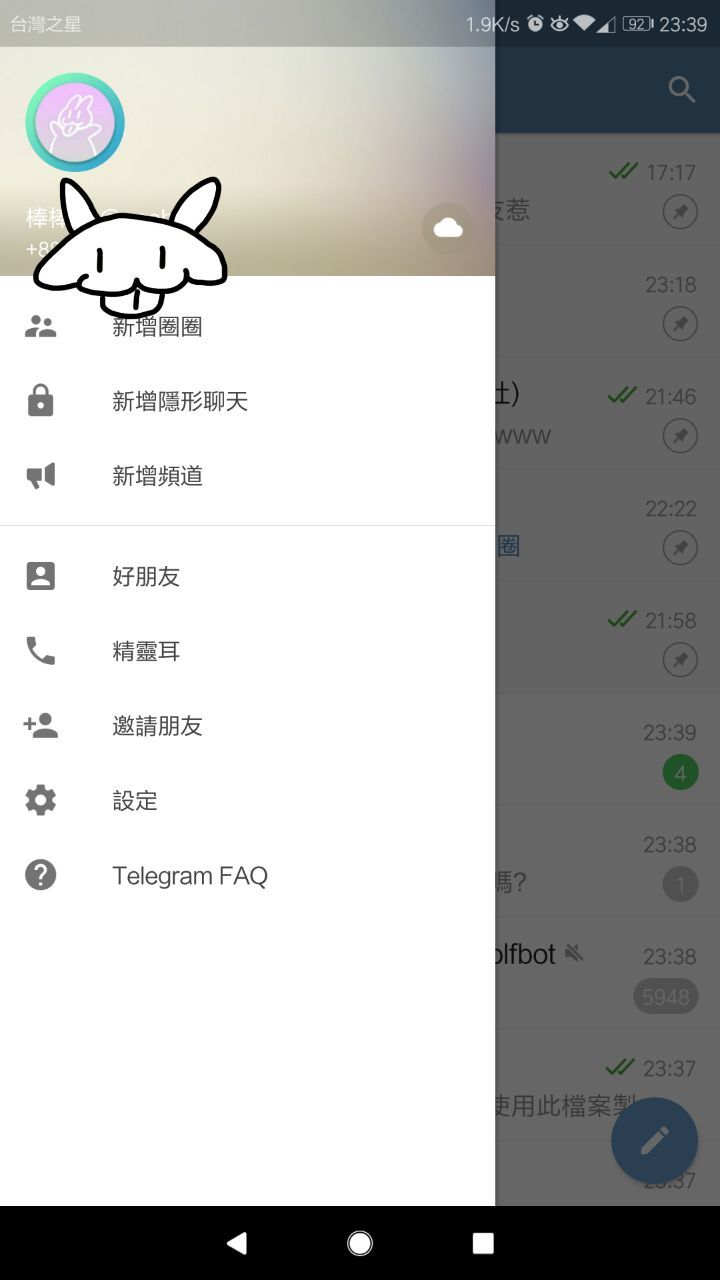Viewport: 720px width, 1280px height.
Task: Open the 好朋友 contacts list
Action: click(146, 576)
